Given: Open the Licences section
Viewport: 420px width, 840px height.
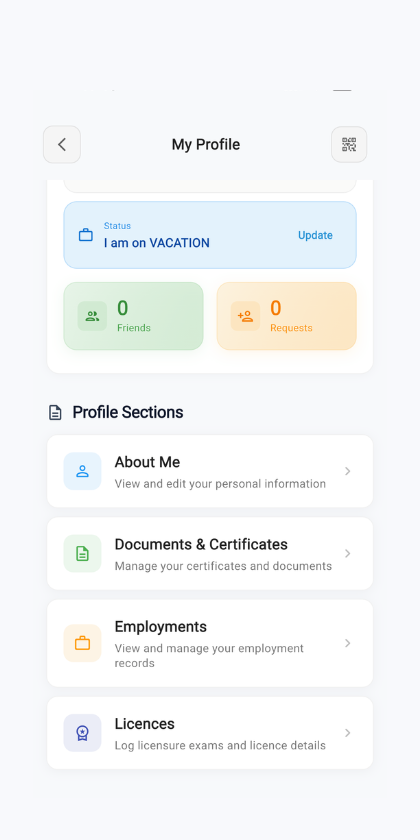Looking at the screenshot, I should pyautogui.click(x=210, y=733).
